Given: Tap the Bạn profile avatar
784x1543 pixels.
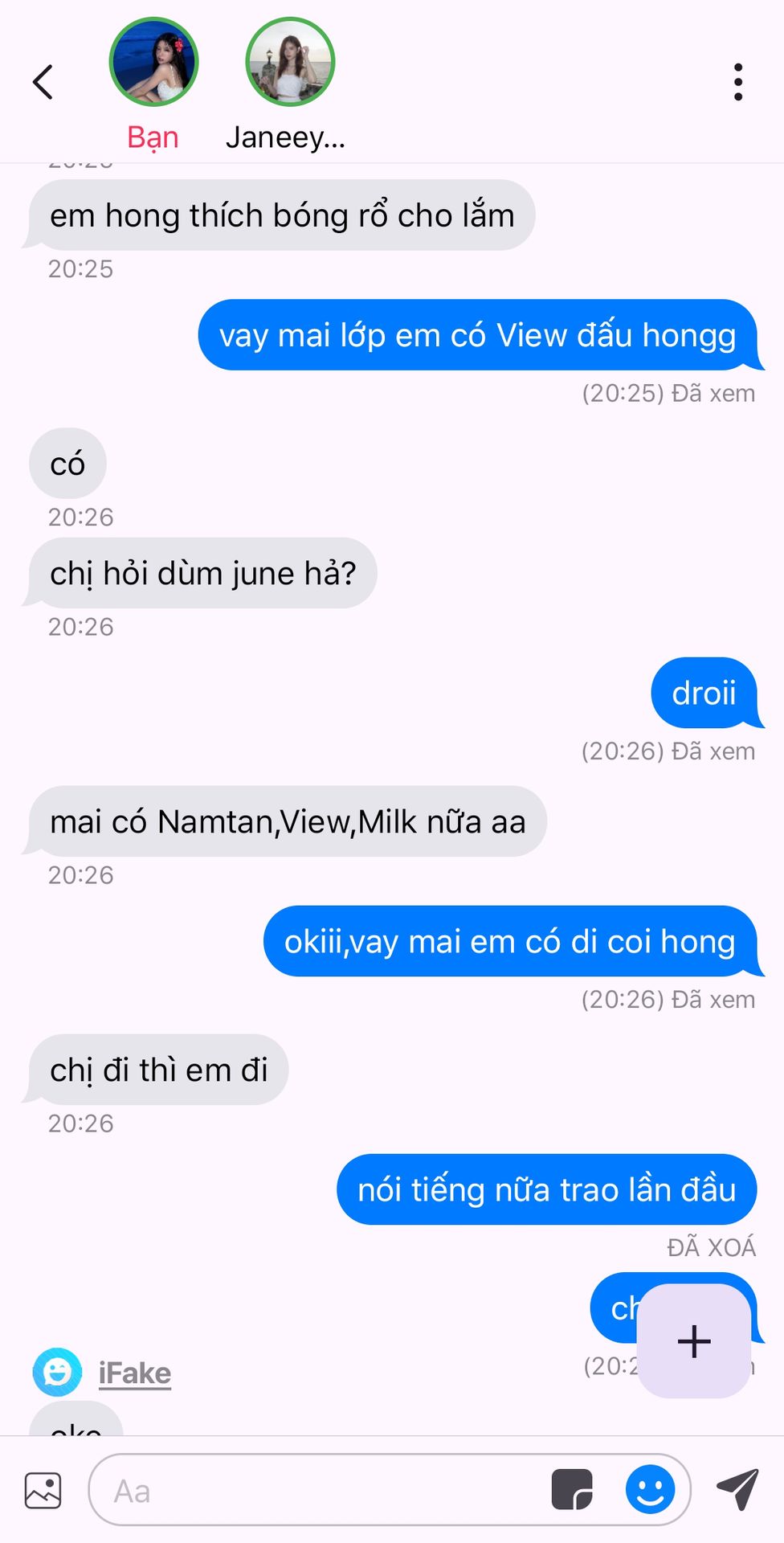Looking at the screenshot, I should [153, 63].
